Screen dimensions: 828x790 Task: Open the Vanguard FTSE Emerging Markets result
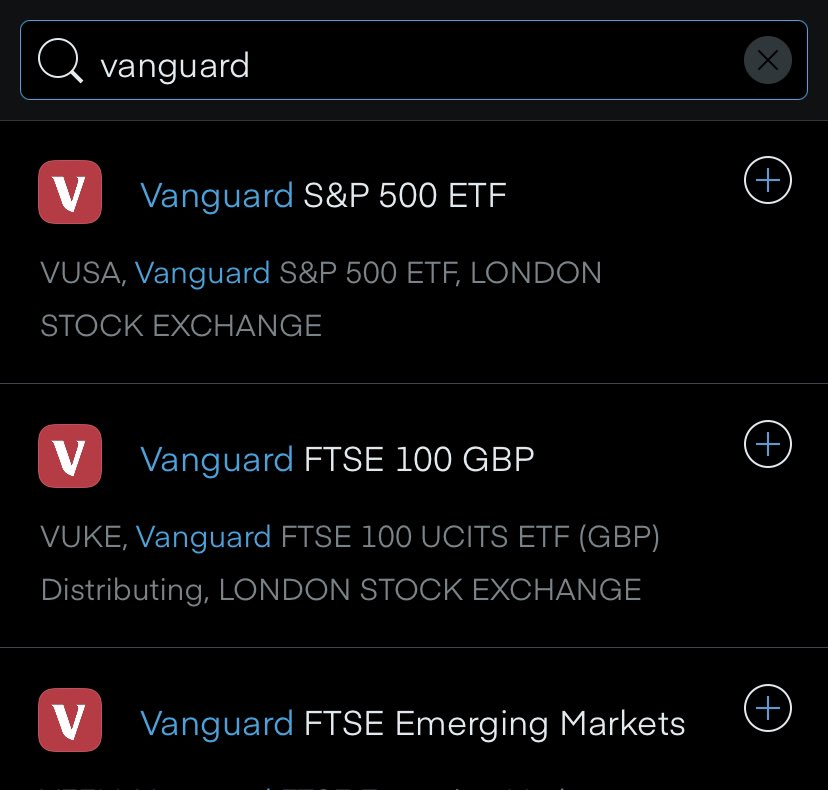coord(412,724)
